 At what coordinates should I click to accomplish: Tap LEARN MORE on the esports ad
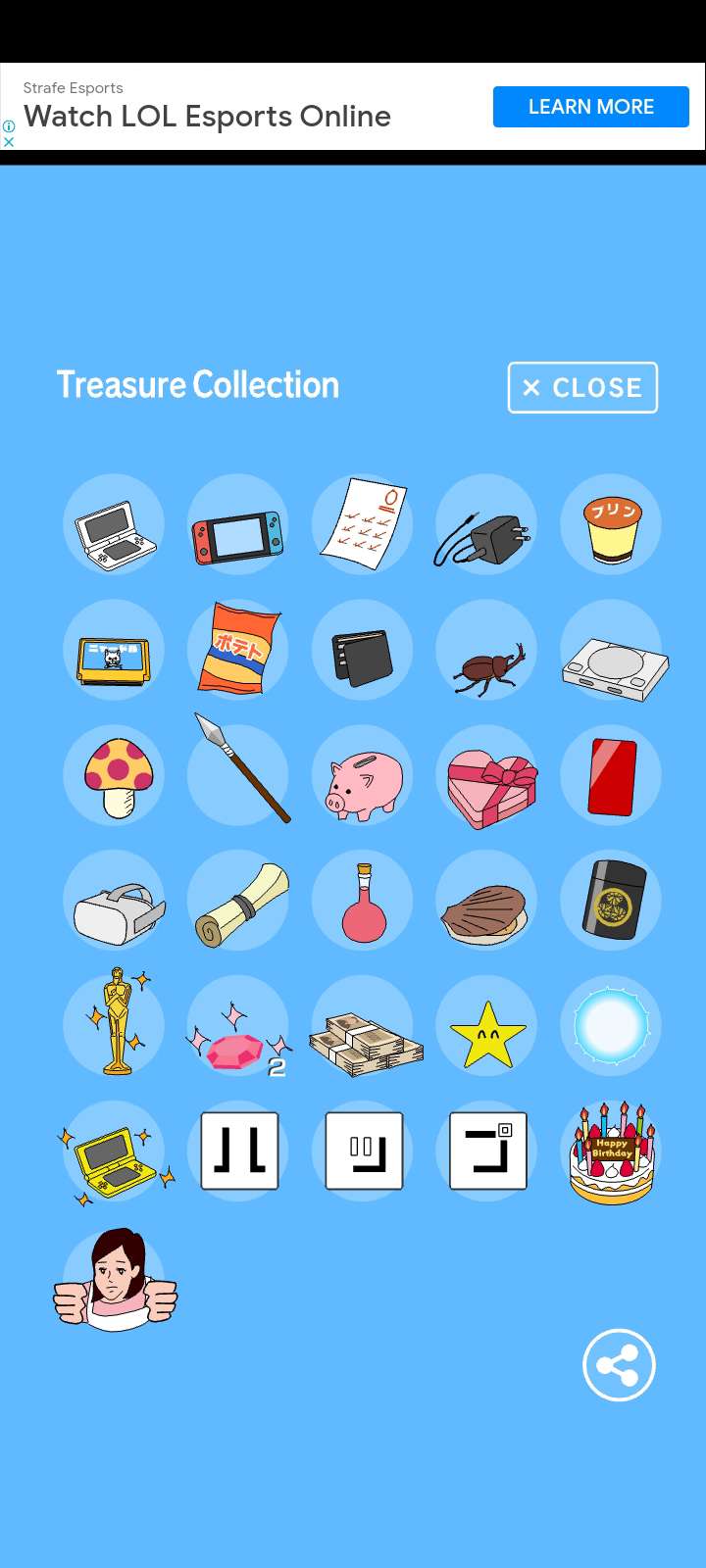[x=590, y=107]
